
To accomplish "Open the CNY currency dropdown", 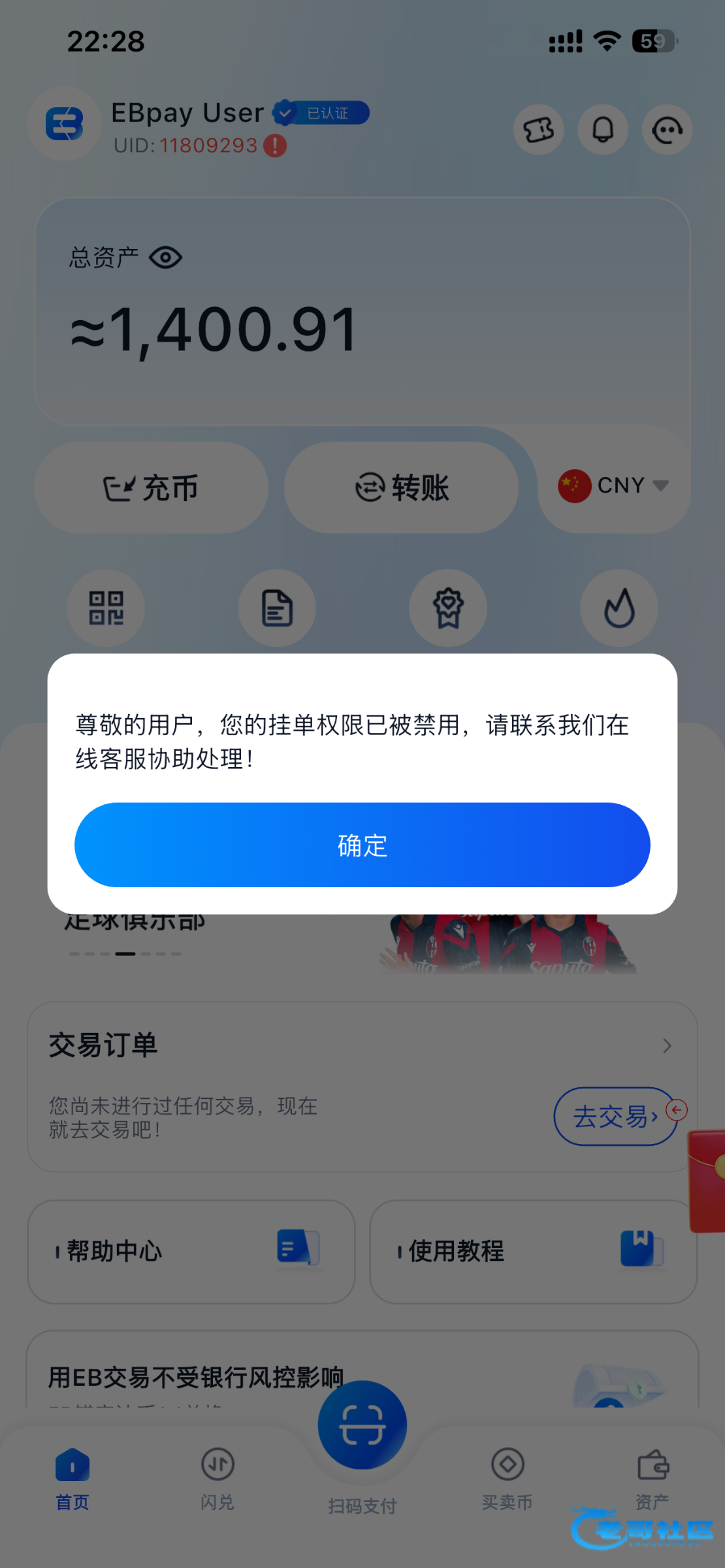I will coord(613,485).
